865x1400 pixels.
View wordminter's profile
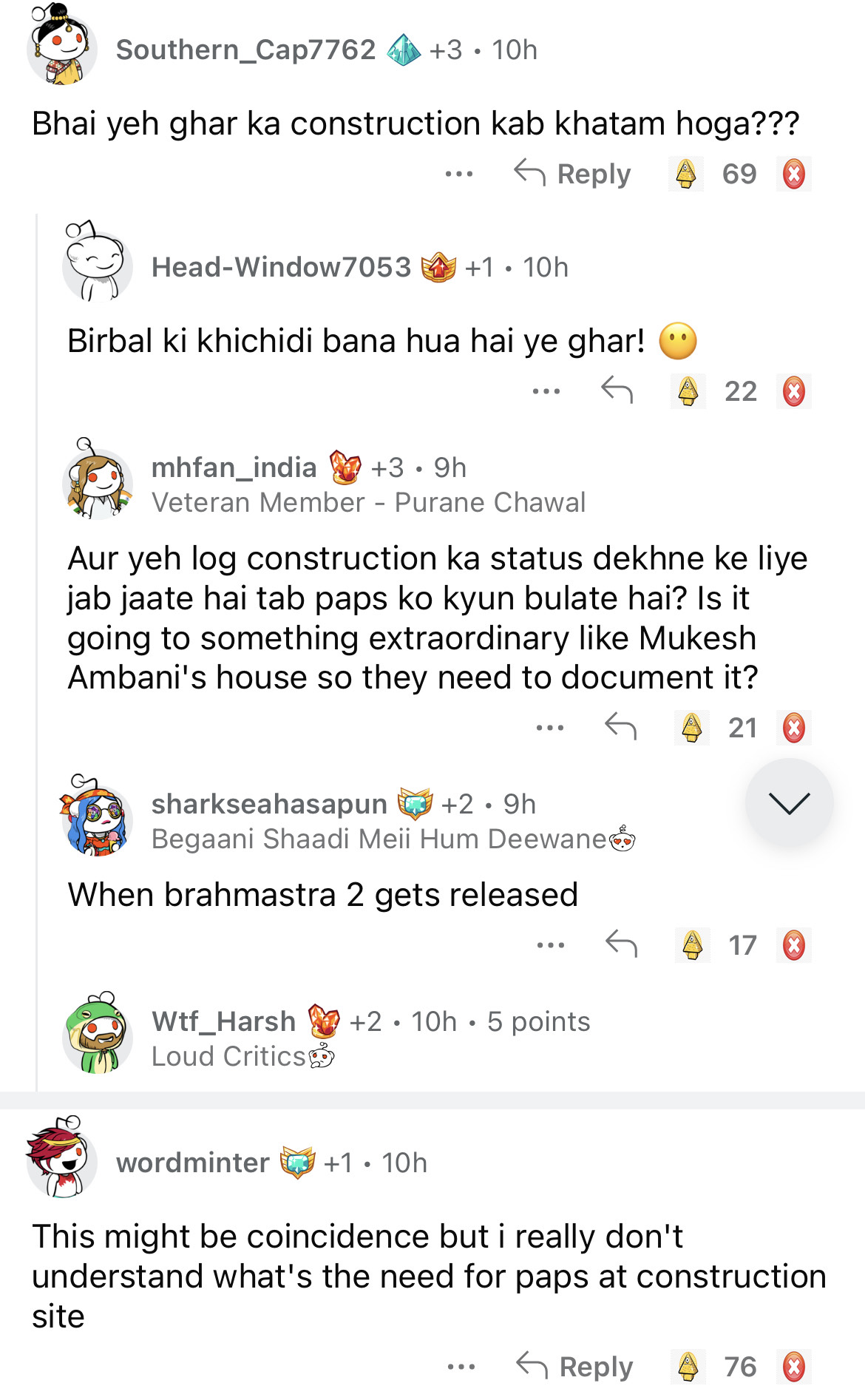click(192, 1163)
